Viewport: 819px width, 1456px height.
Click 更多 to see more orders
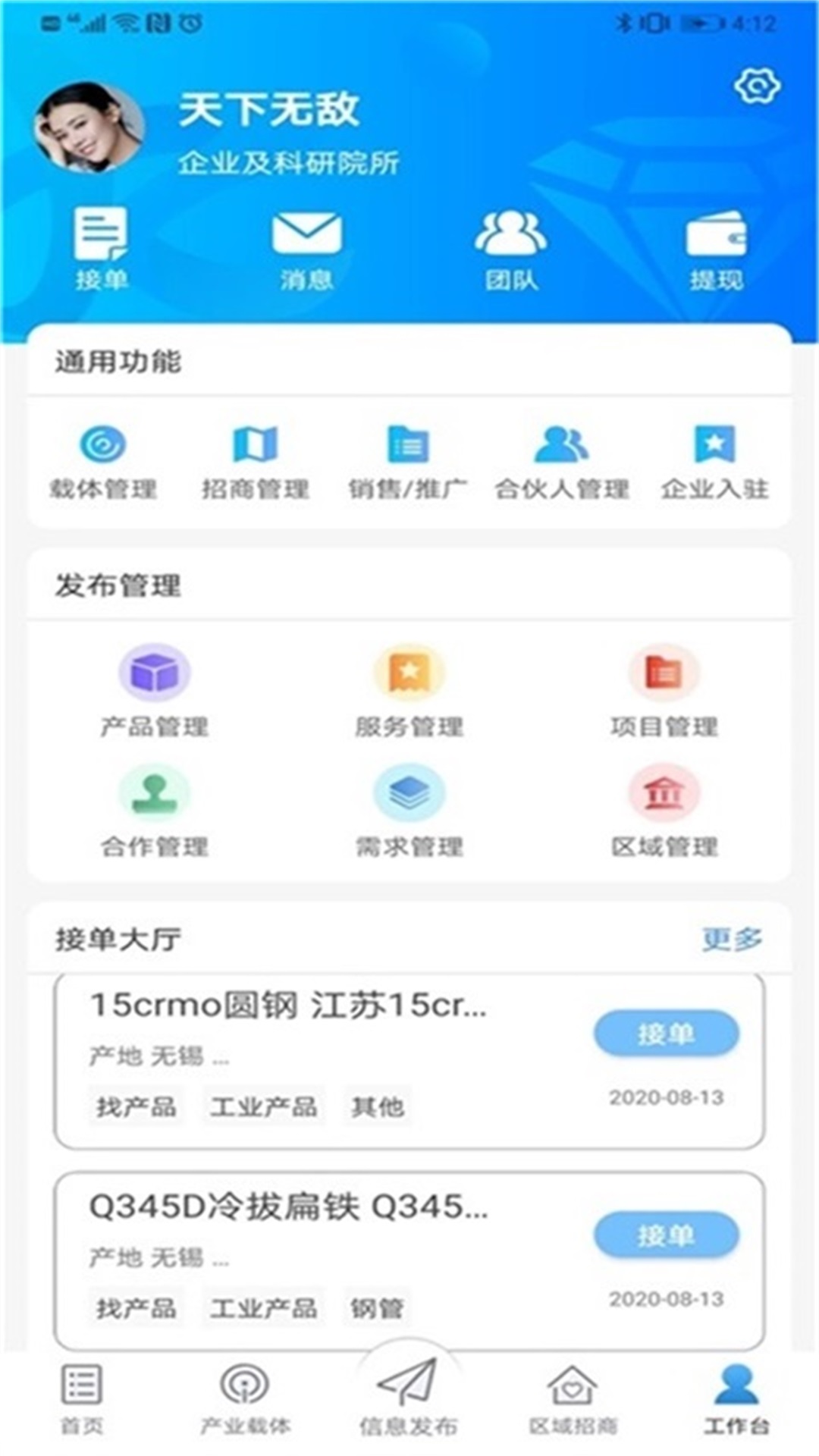click(x=732, y=938)
